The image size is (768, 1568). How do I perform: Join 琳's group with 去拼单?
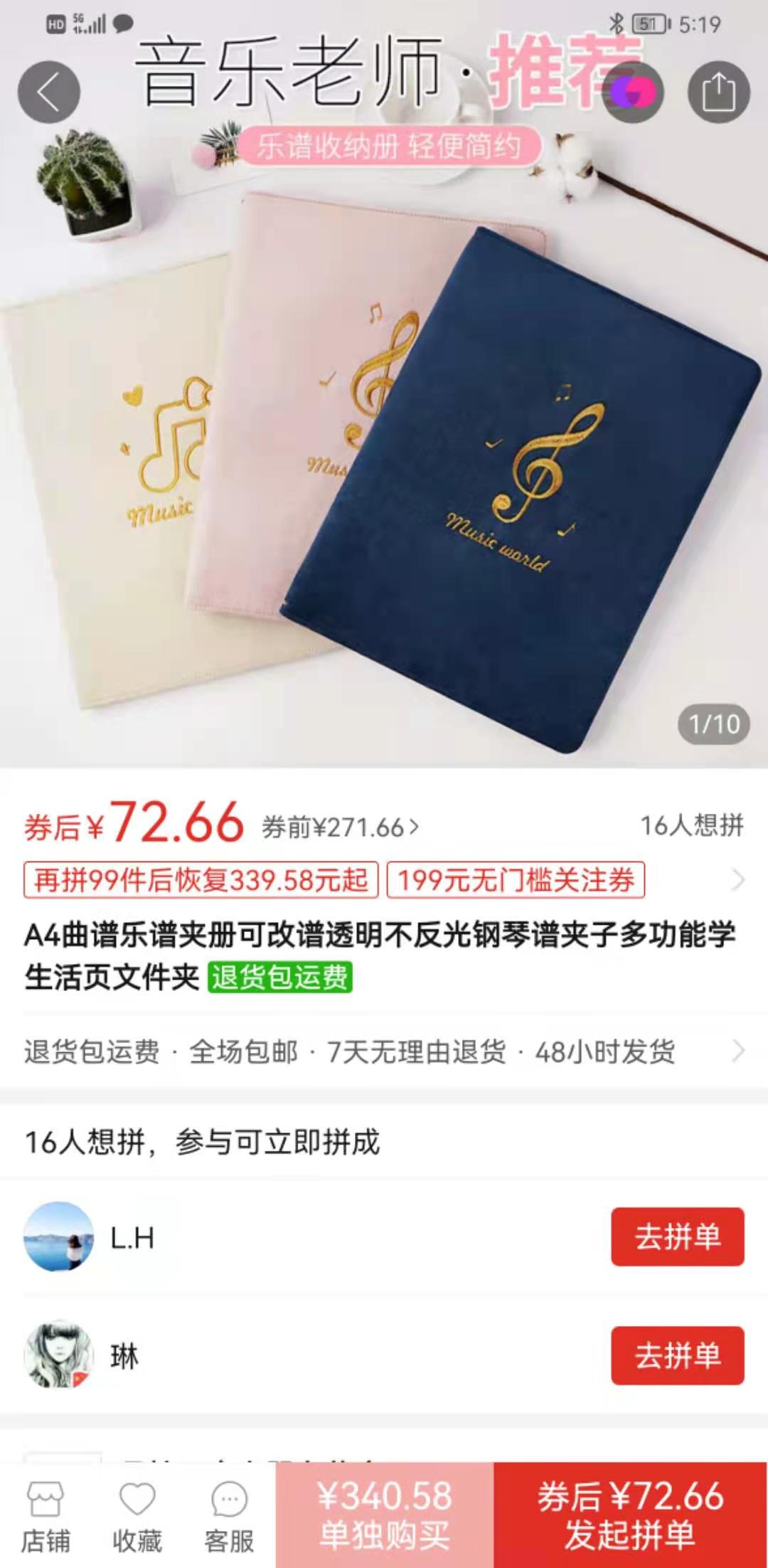(677, 1355)
